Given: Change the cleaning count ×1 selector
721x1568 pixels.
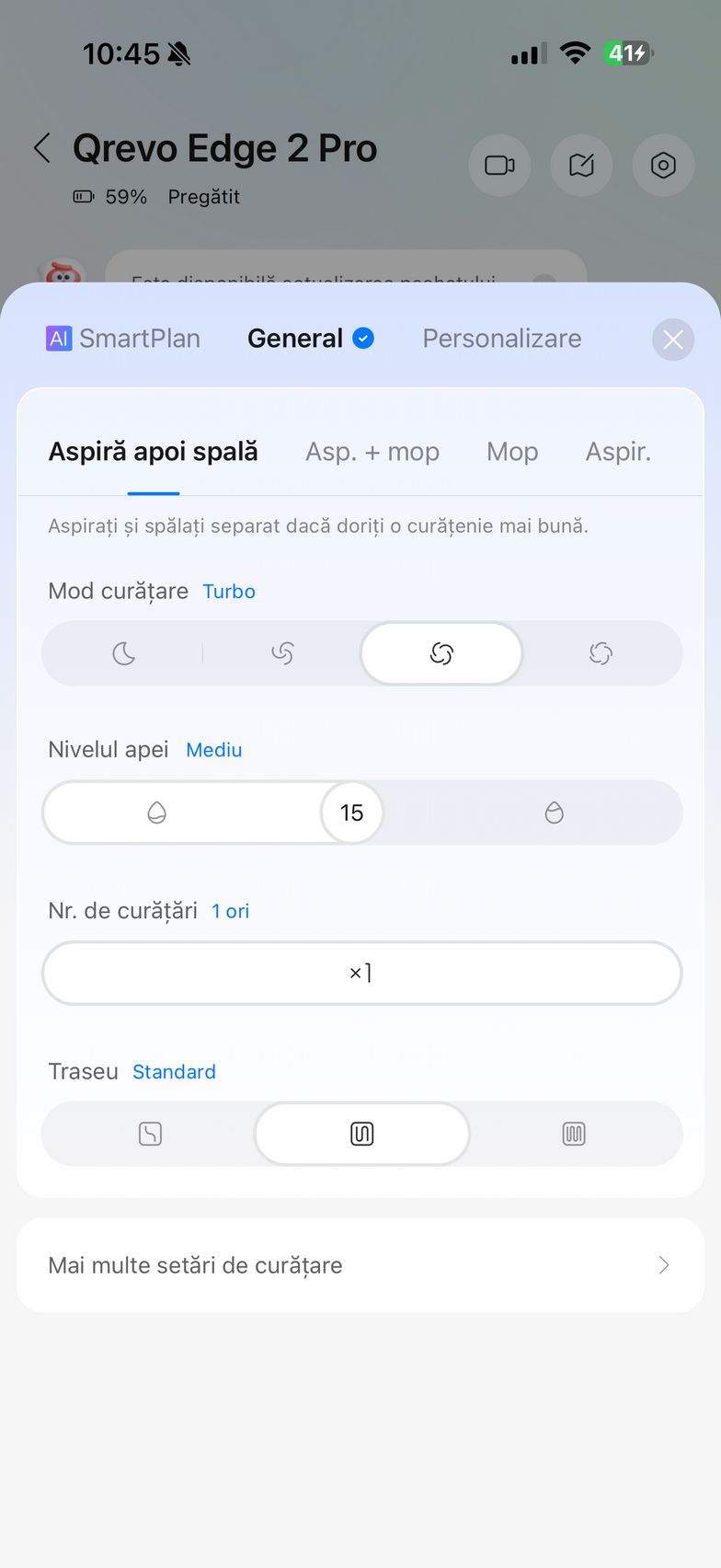Looking at the screenshot, I should point(361,973).
